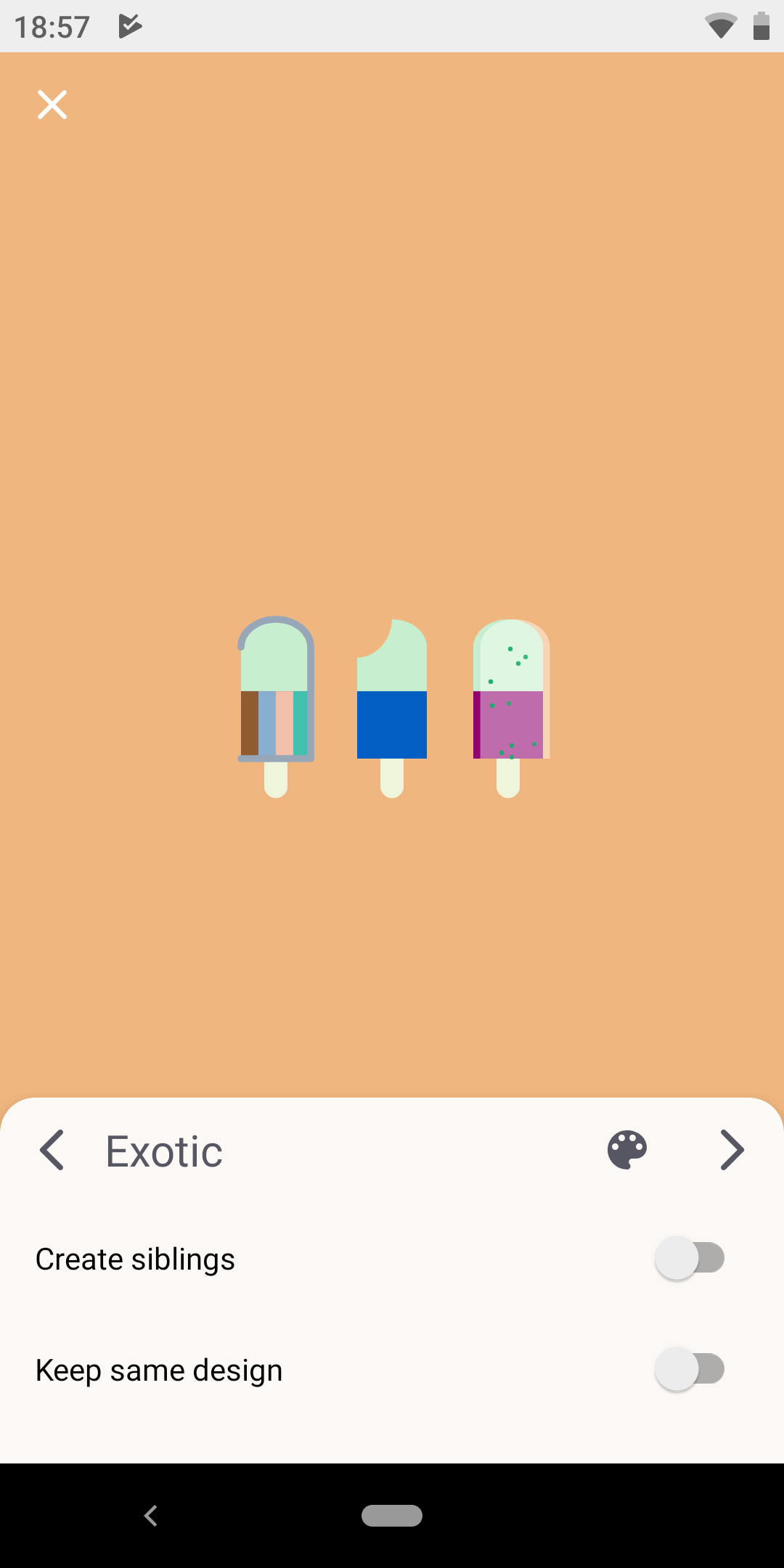Enable the Create siblings switch

[x=690, y=1258]
